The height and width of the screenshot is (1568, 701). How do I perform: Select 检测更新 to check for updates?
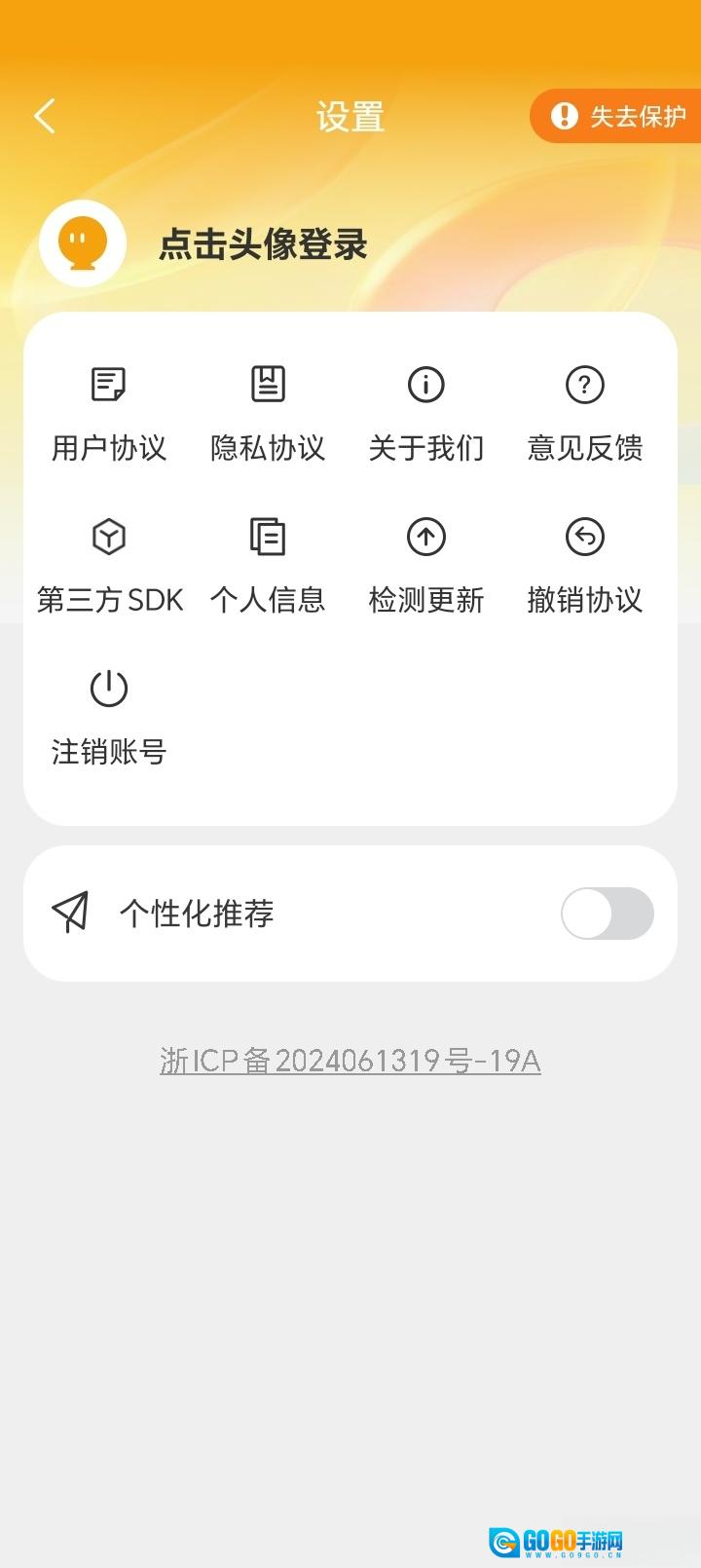tap(425, 565)
